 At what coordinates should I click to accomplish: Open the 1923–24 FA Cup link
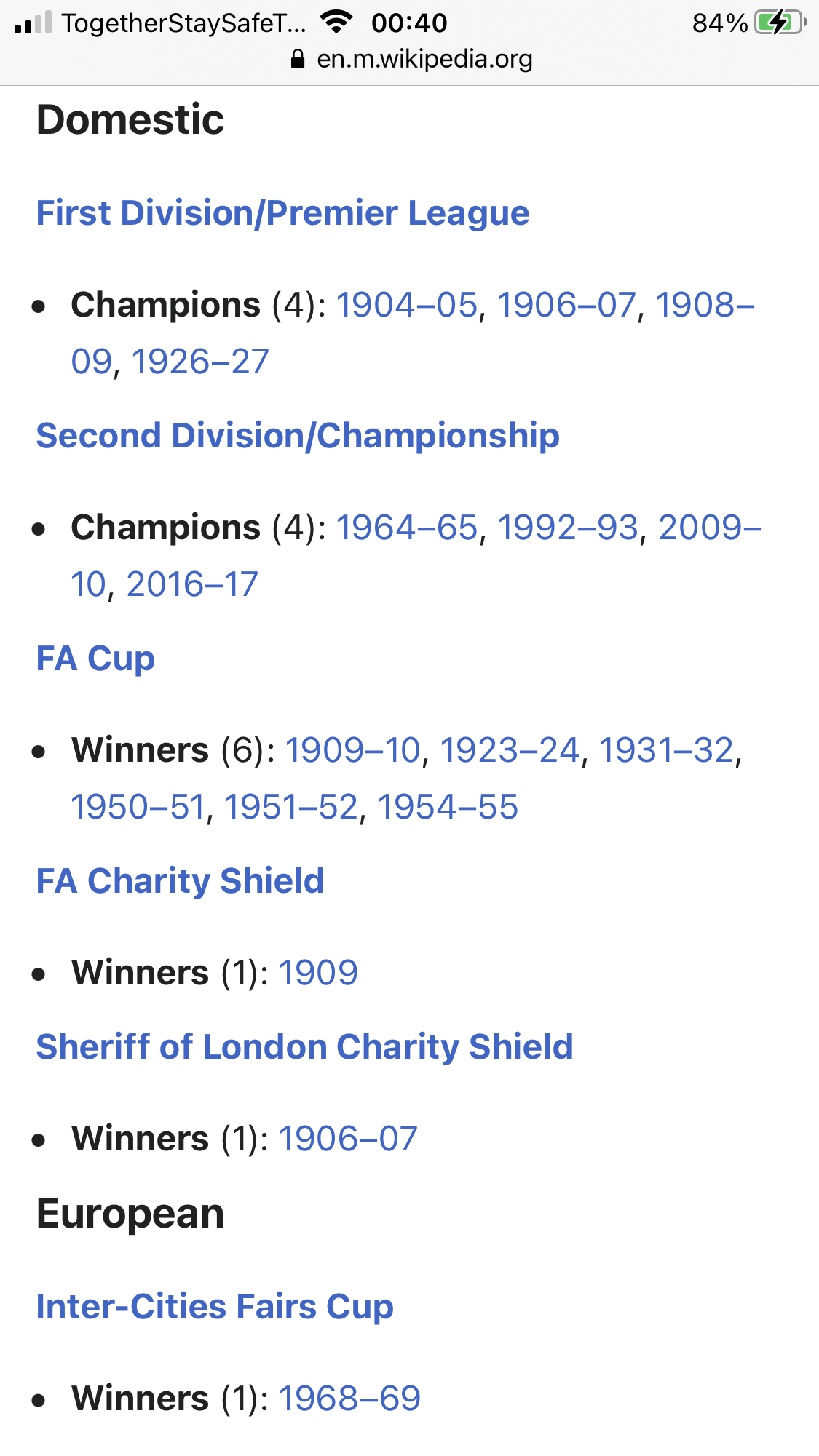(510, 750)
